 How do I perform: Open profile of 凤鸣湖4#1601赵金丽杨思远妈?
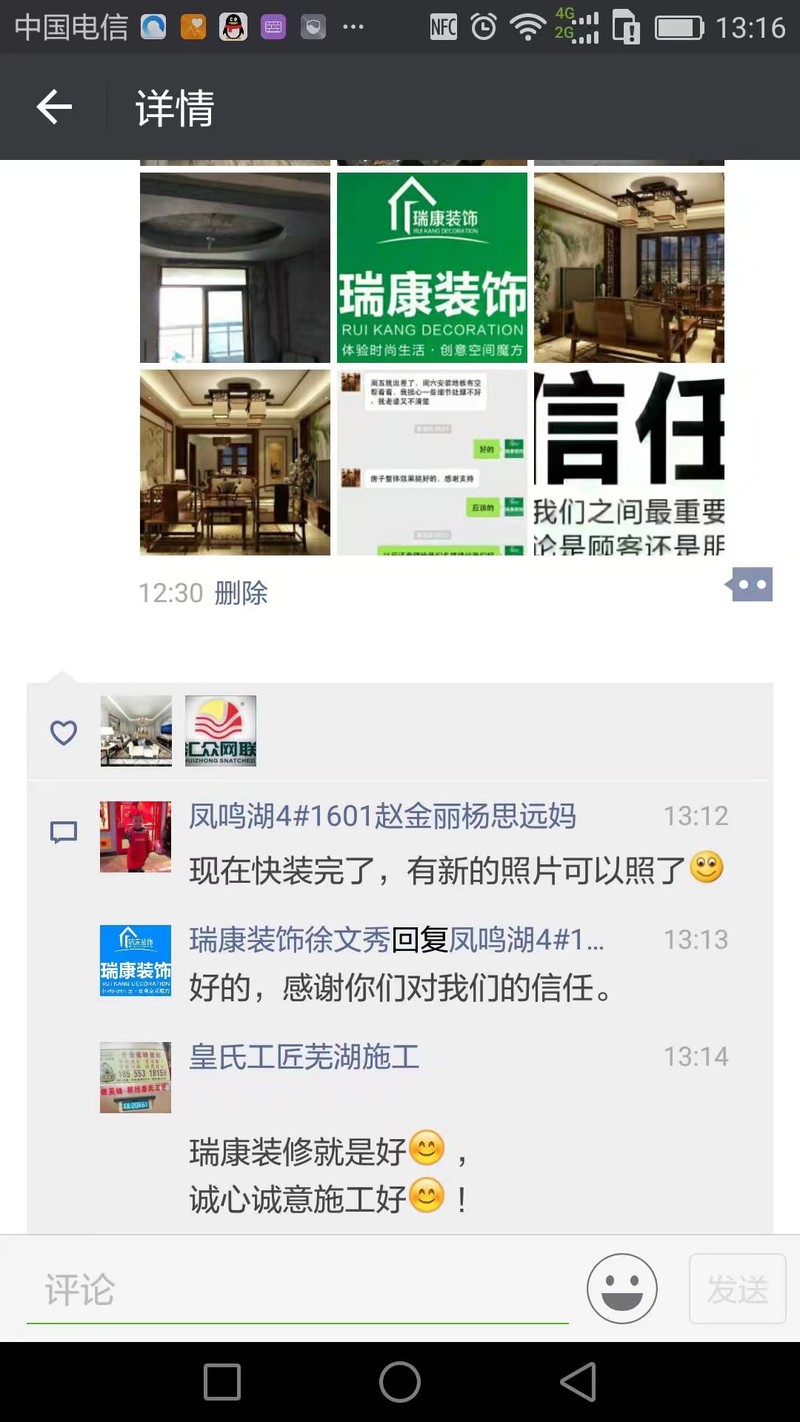tap(382, 816)
